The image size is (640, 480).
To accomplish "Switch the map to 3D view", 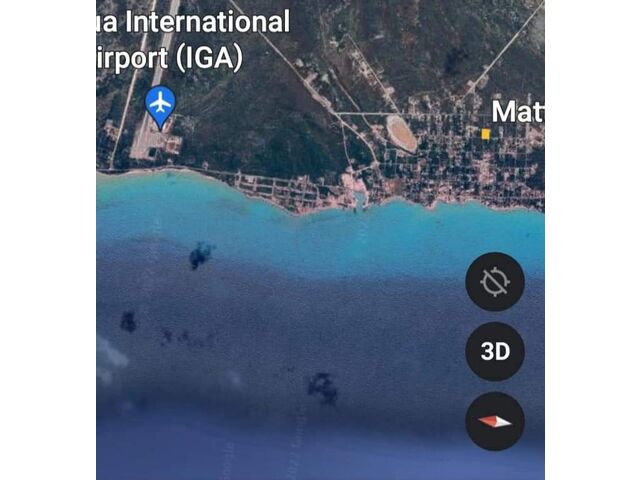I will point(494,352).
